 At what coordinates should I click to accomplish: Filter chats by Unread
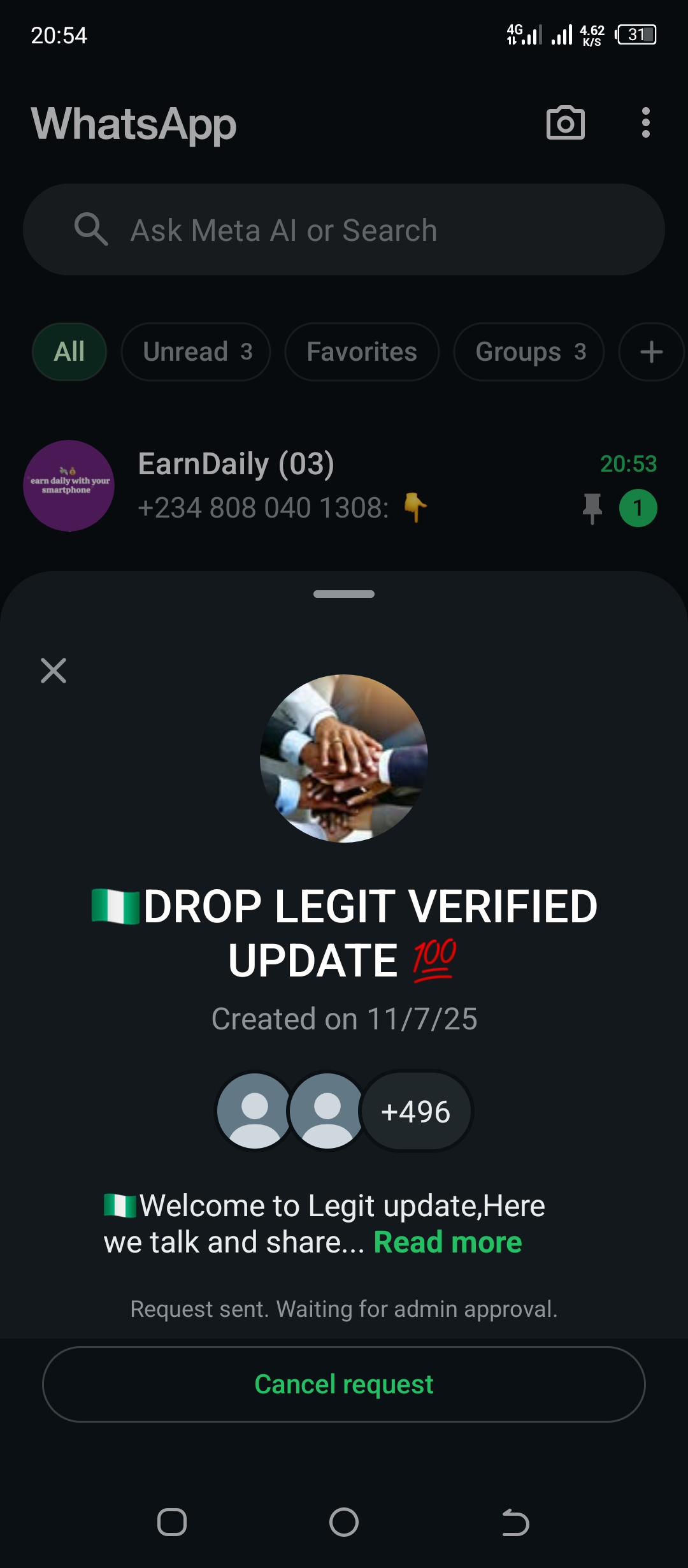196,352
